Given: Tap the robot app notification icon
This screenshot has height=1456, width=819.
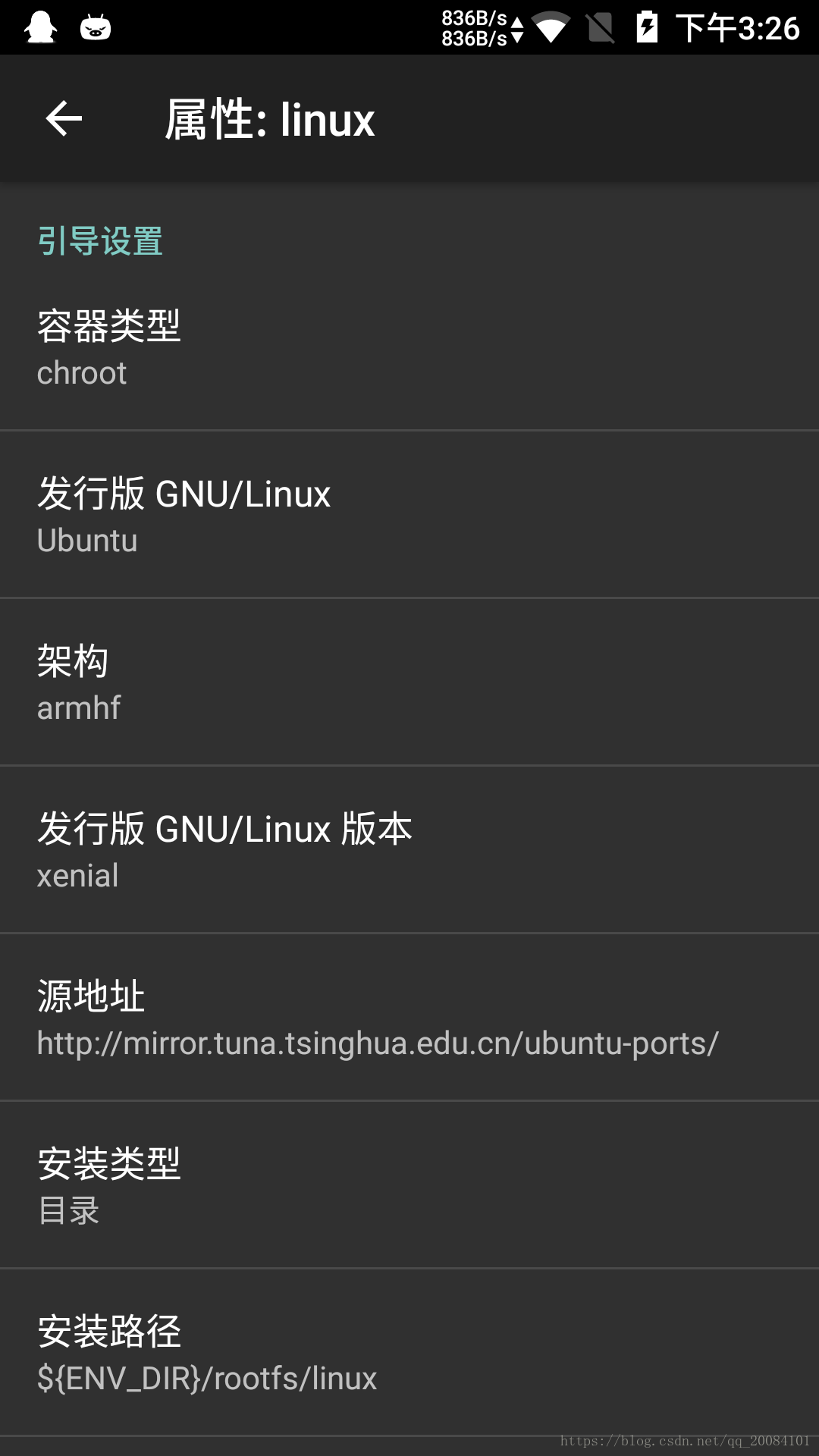Looking at the screenshot, I should (94, 26).
